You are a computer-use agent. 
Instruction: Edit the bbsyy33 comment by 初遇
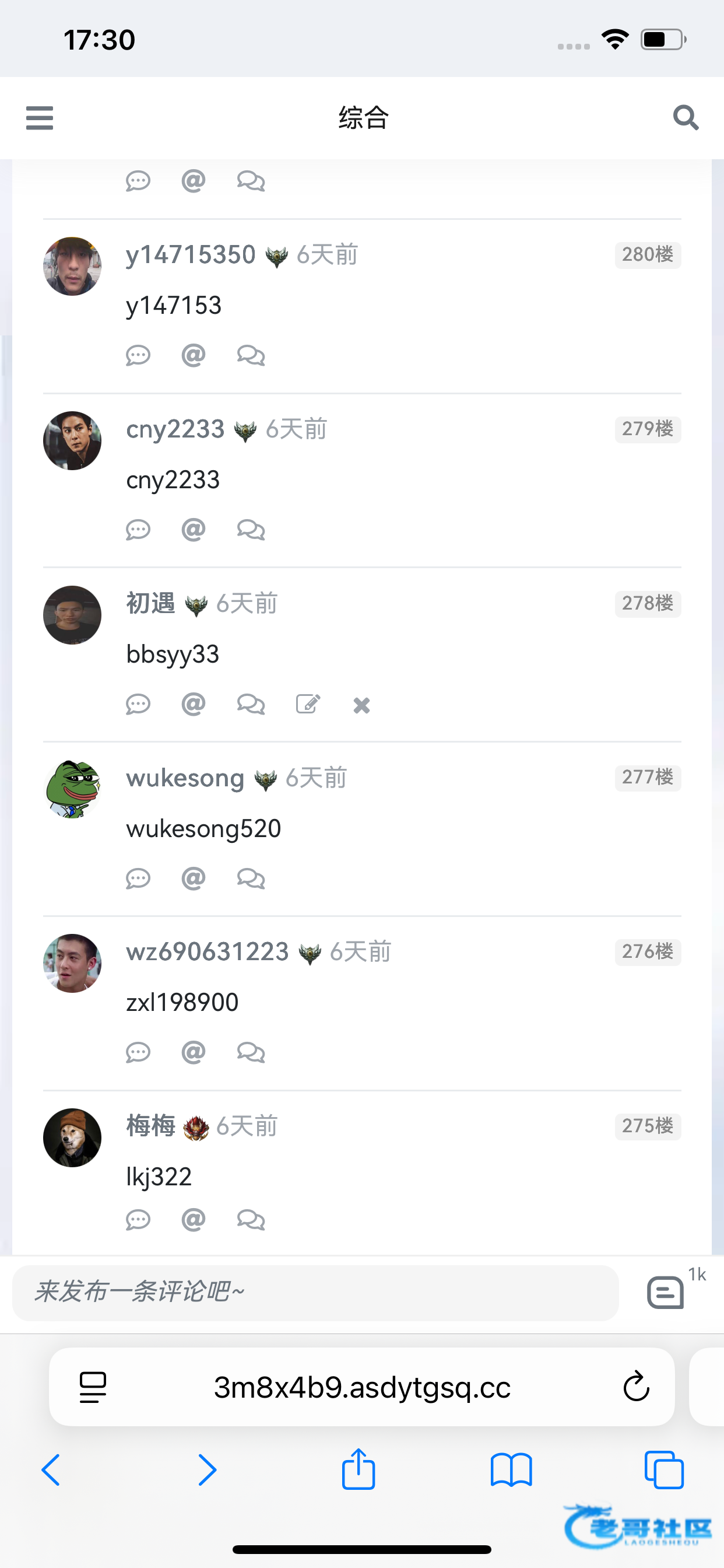pos(308,704)
